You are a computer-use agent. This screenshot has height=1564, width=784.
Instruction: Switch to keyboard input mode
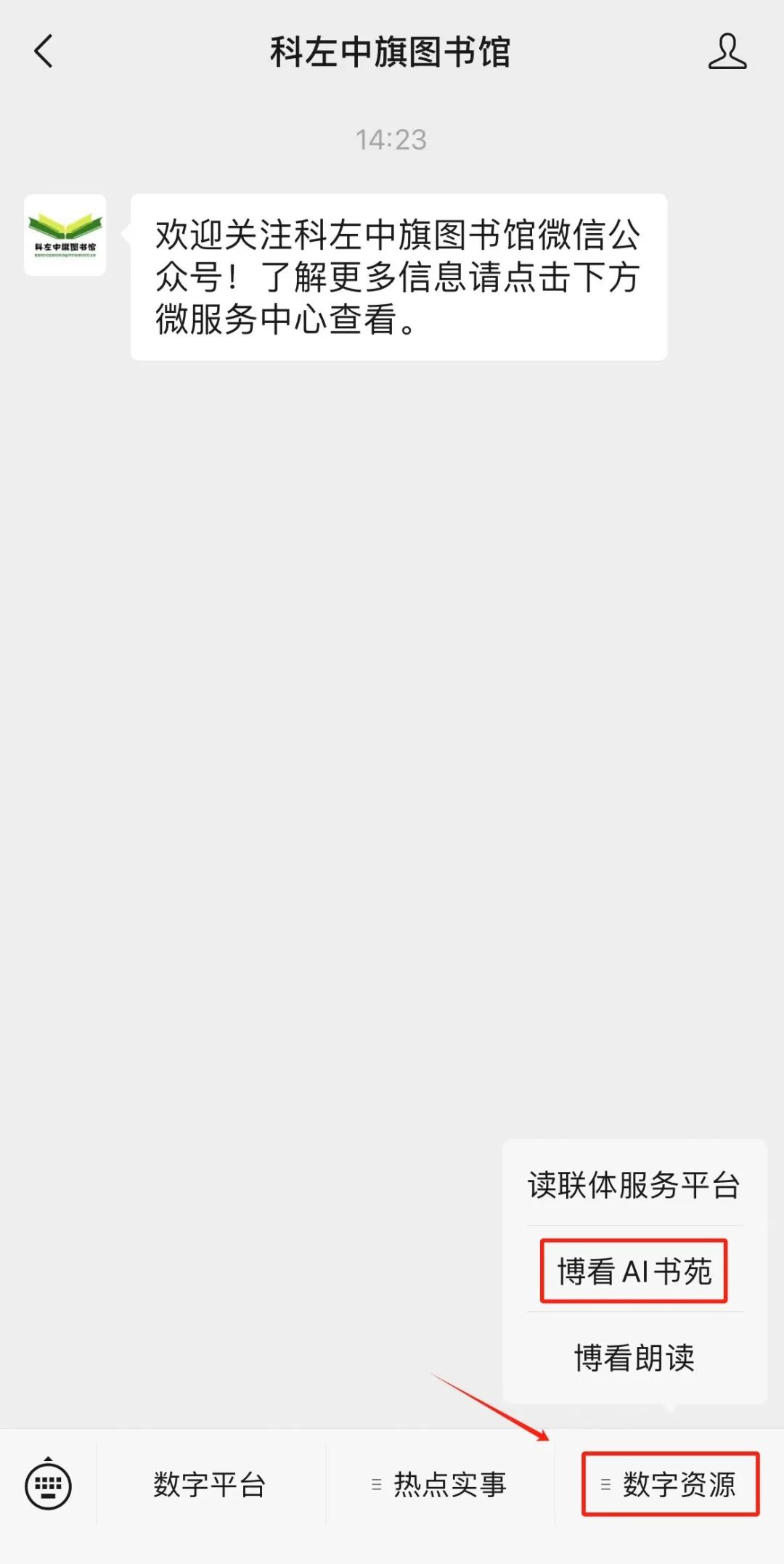coord(48,1485)
